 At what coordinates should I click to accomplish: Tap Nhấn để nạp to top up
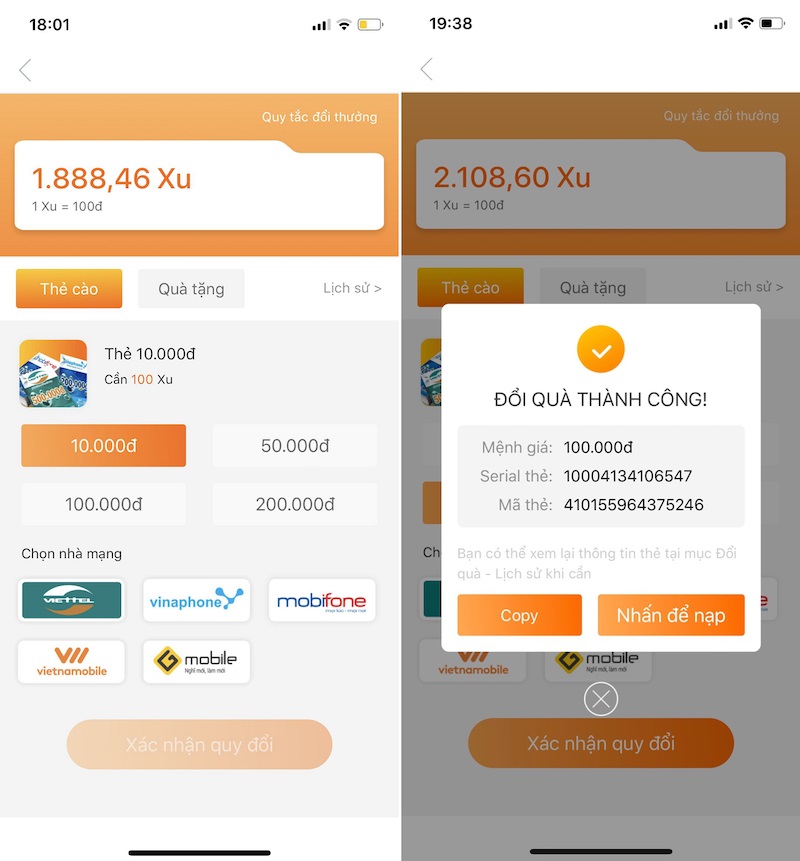click(671, 615)
